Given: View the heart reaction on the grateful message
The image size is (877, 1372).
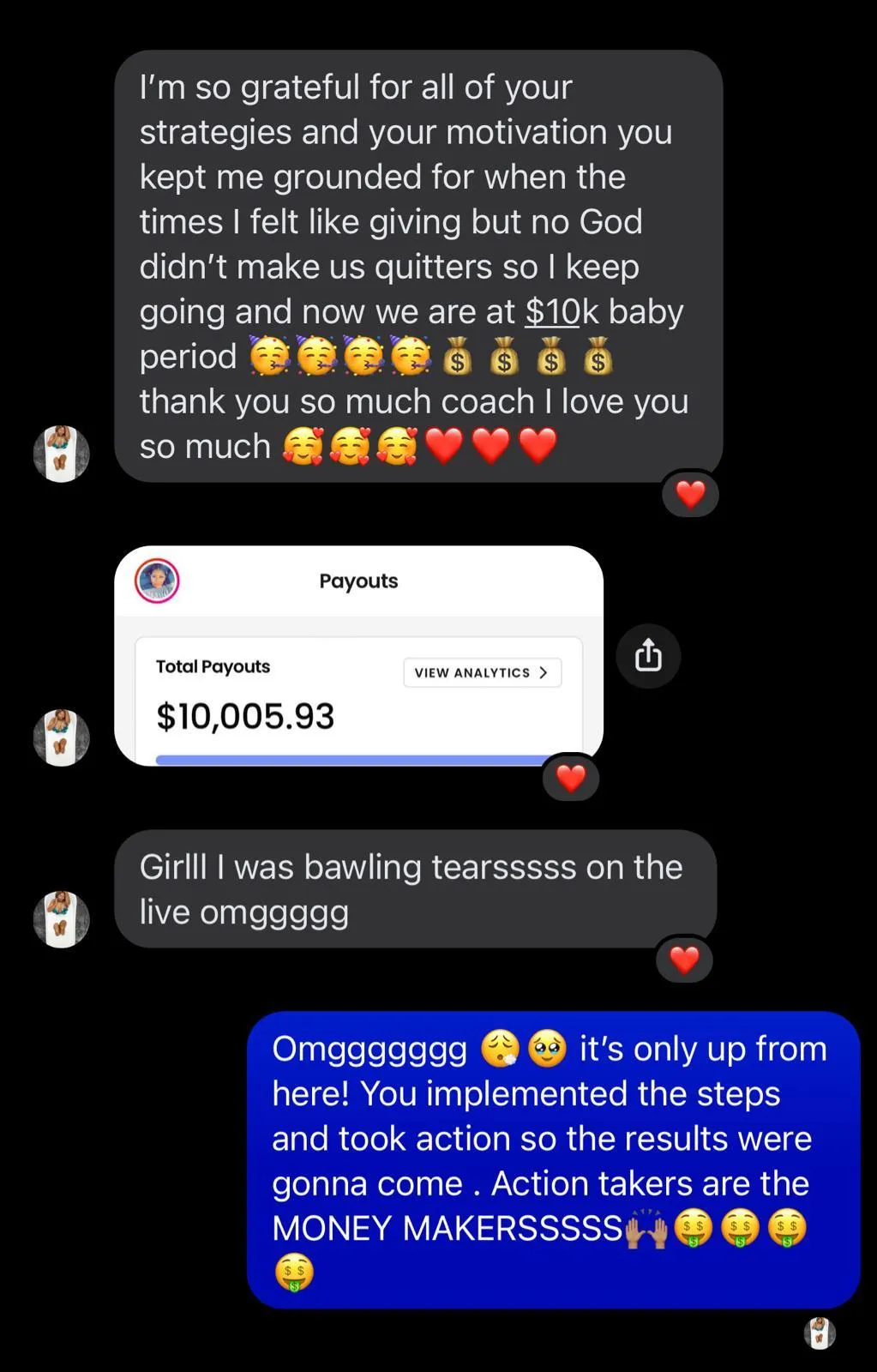Looking at the screenshot, I should tap(690, 494).
